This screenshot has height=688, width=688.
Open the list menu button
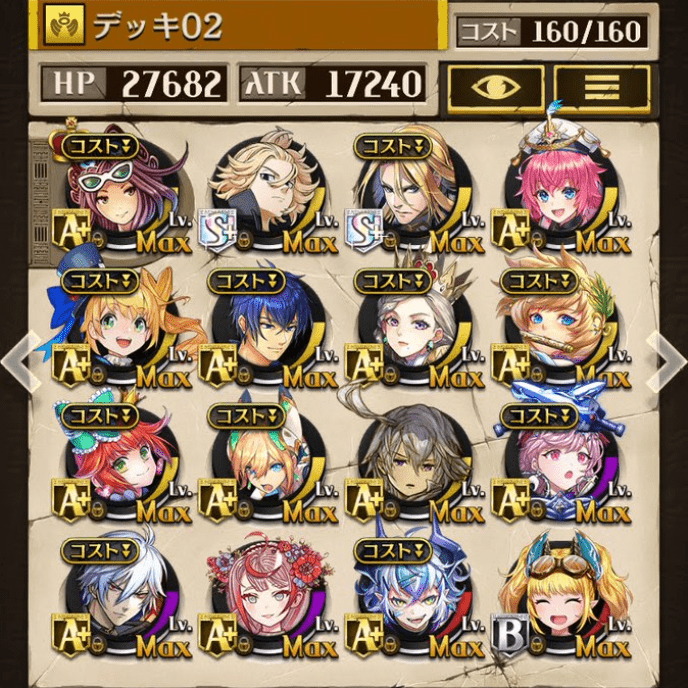602,88
